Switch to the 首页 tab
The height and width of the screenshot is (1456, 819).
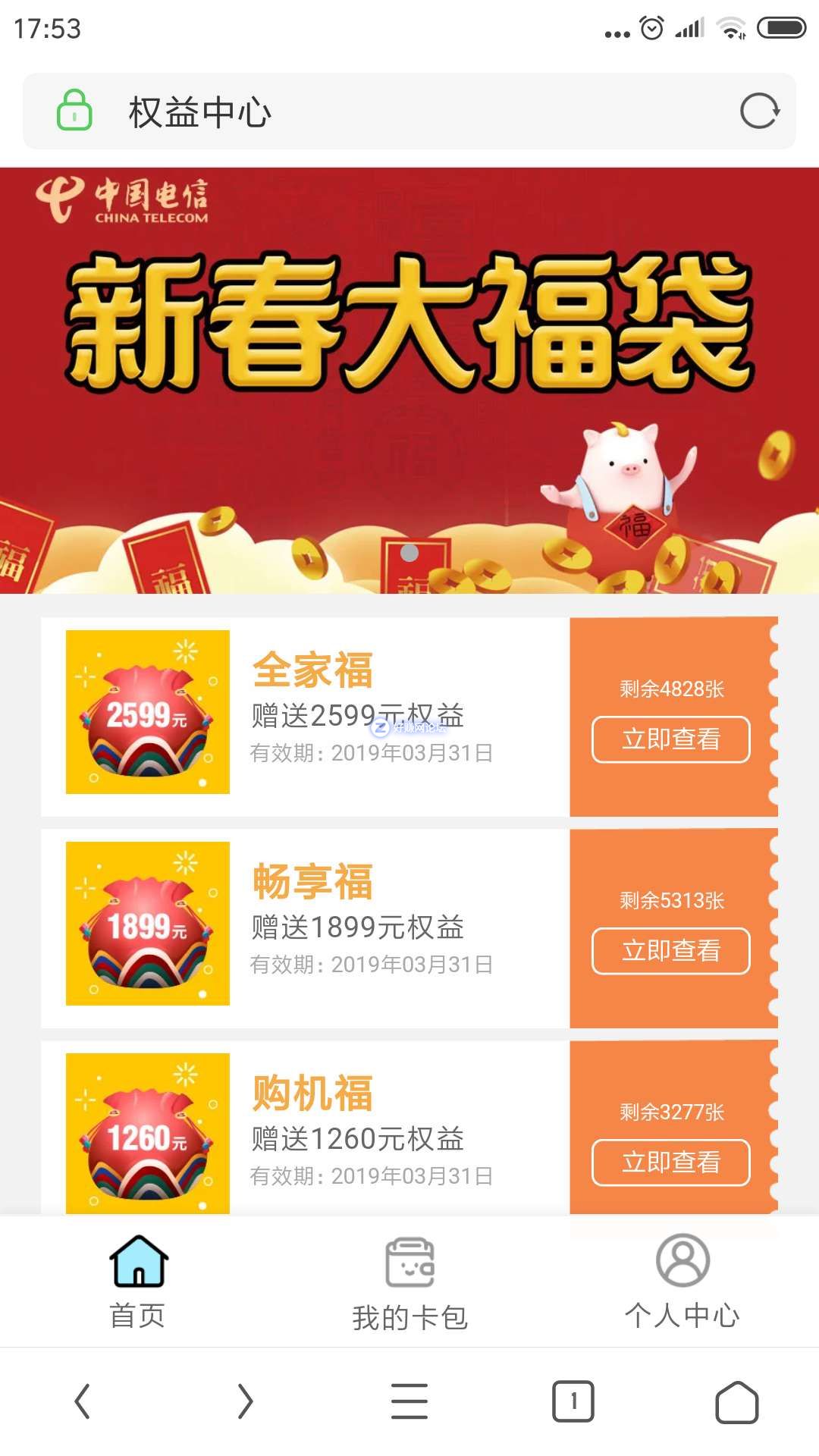click(x=138, y=1282)
